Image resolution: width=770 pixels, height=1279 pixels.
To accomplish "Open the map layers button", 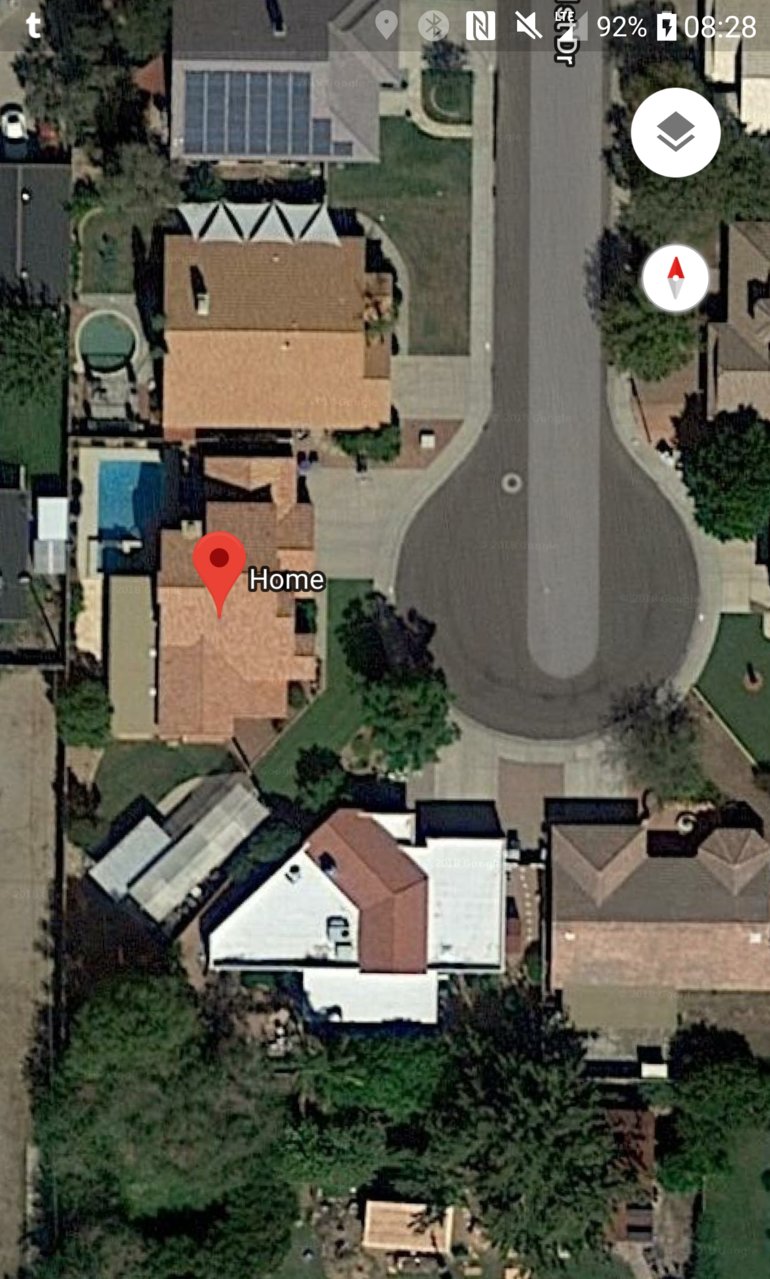I will 675,133.
